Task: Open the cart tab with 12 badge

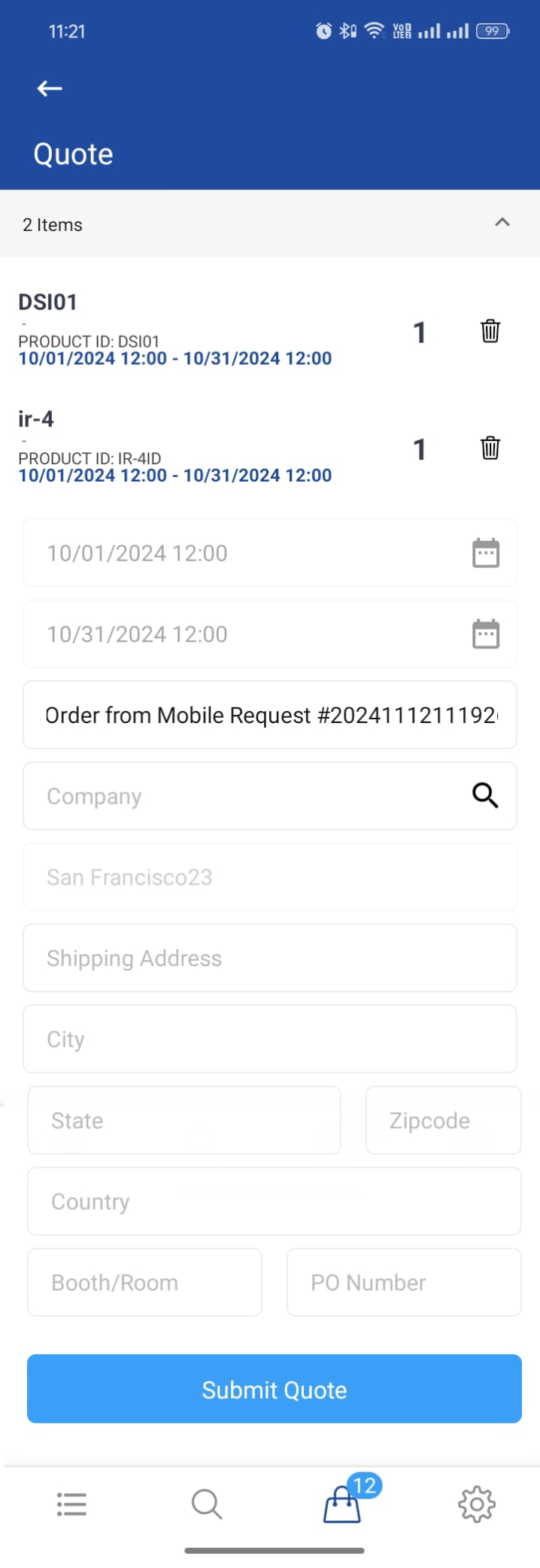Action: click(x=343, y=1505)
